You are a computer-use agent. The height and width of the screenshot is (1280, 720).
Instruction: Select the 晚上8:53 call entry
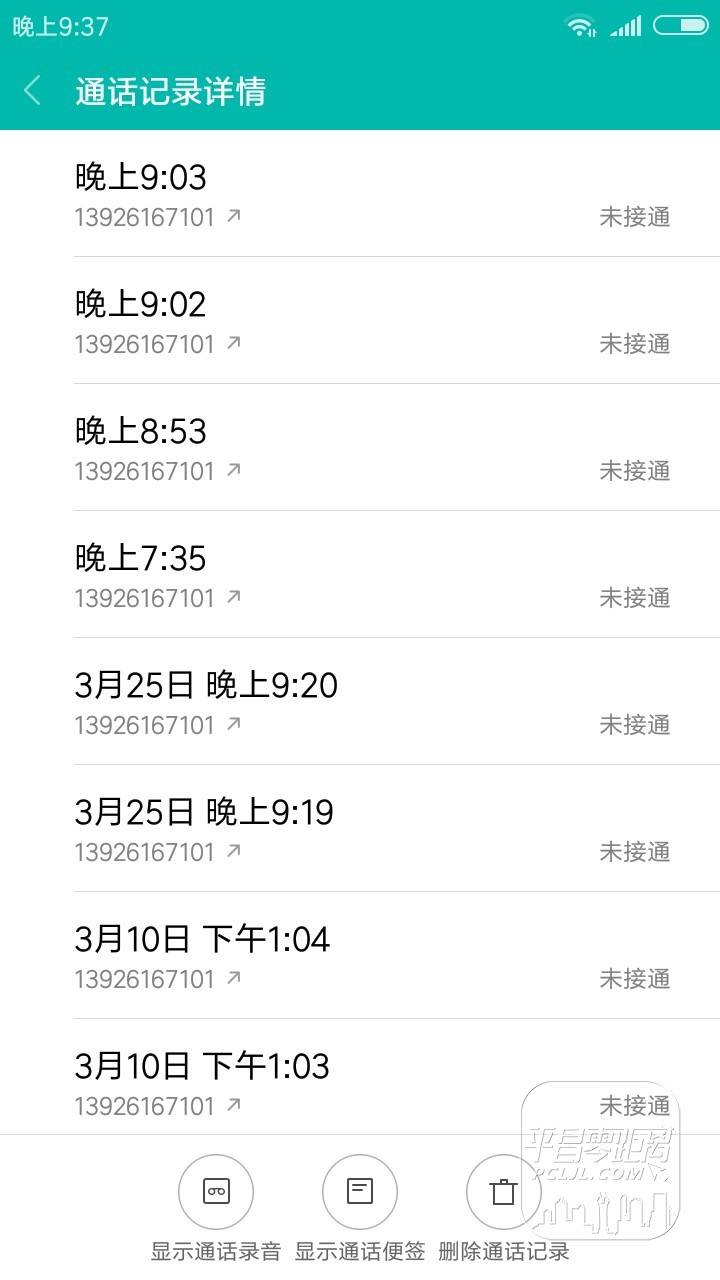(x=360, y=448)
